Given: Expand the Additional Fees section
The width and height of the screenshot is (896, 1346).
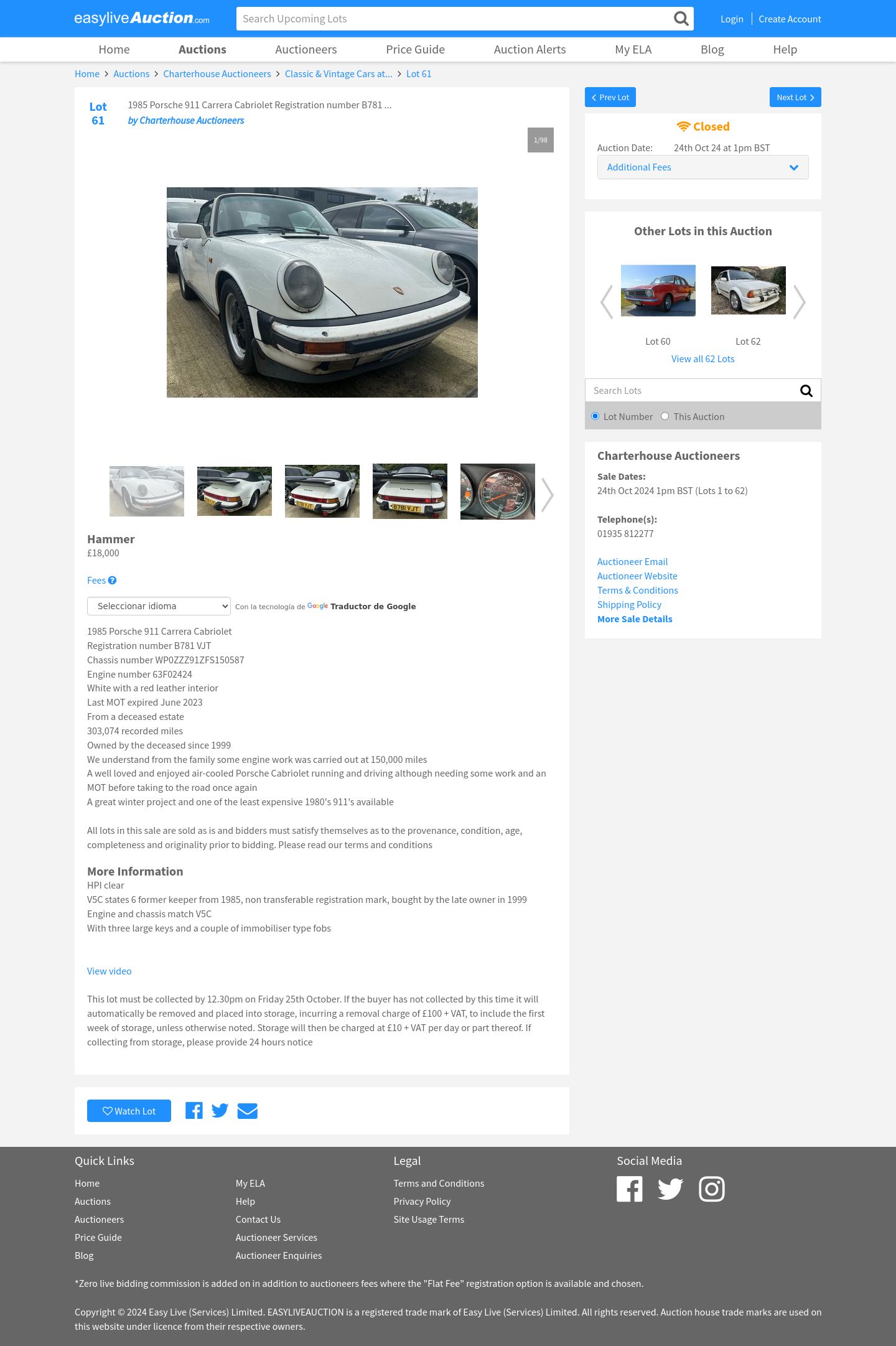Looking at the screenshot, I should (x=702, y=167).
